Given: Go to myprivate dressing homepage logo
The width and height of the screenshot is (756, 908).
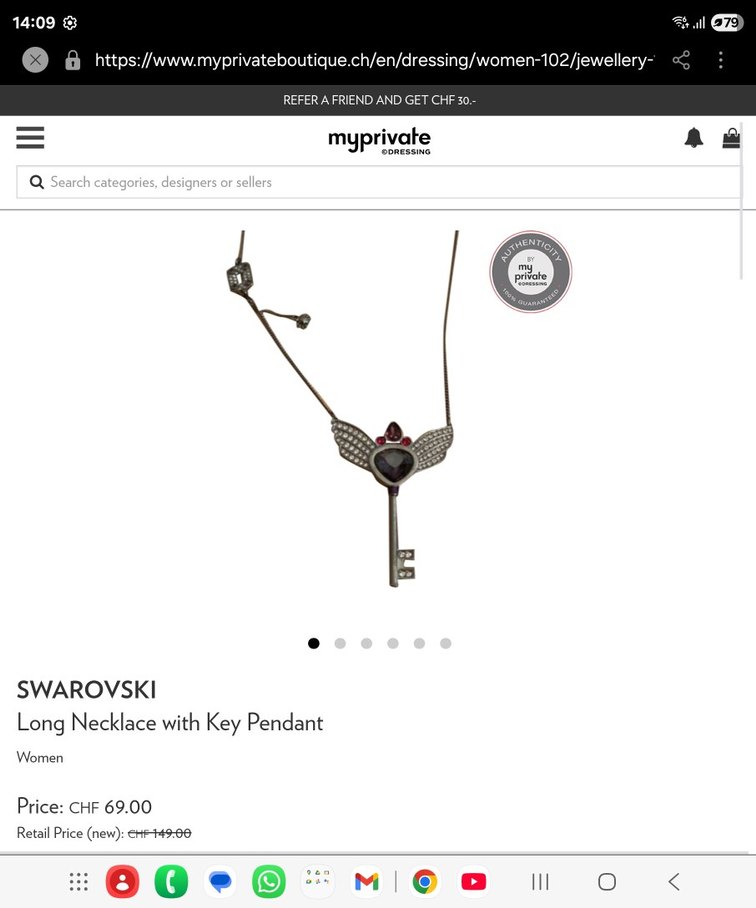Looking at the screenshot, I should click(379, 140).
